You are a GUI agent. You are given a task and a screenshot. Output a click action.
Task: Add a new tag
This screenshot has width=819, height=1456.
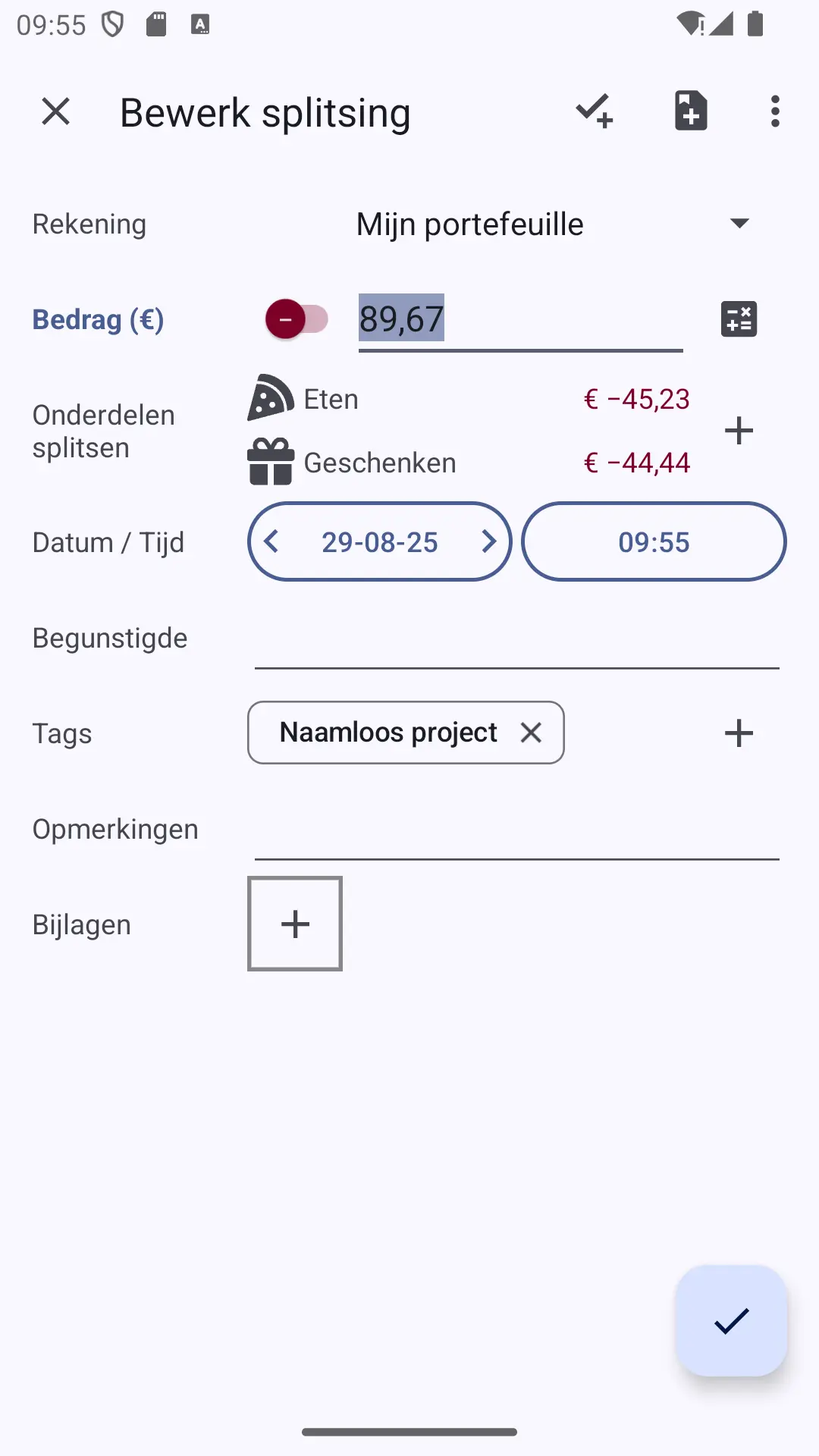coord(739,733)
